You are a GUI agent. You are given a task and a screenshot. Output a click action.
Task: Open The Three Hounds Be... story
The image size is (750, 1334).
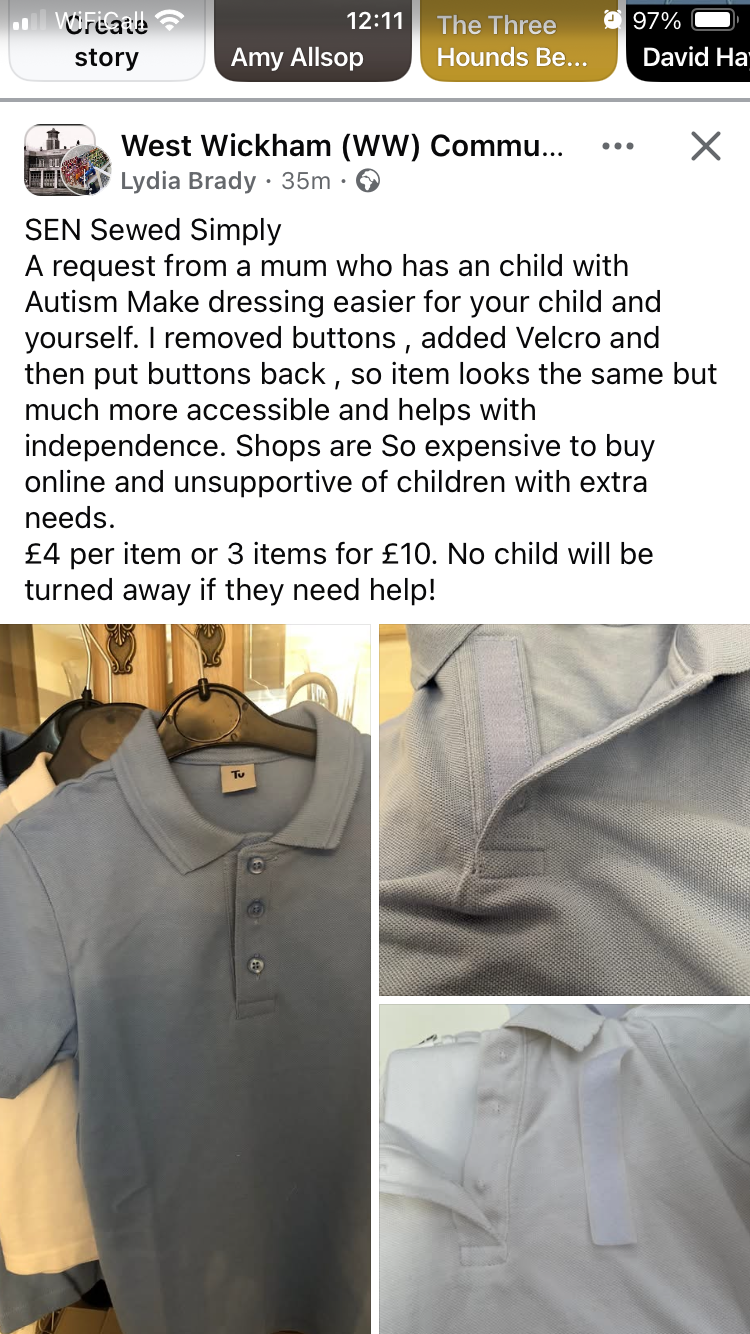click(x=518, y=45)
